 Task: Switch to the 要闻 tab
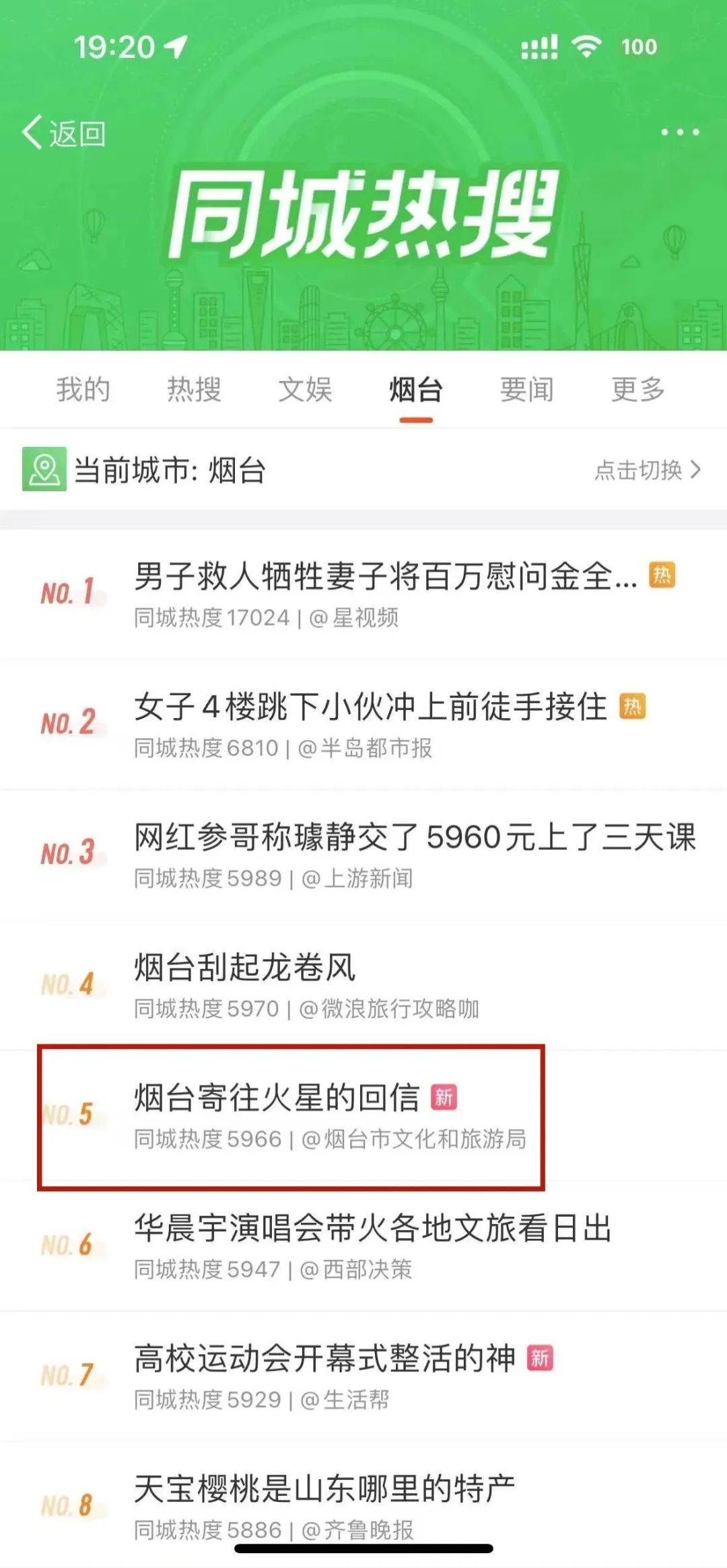[526, 390]
